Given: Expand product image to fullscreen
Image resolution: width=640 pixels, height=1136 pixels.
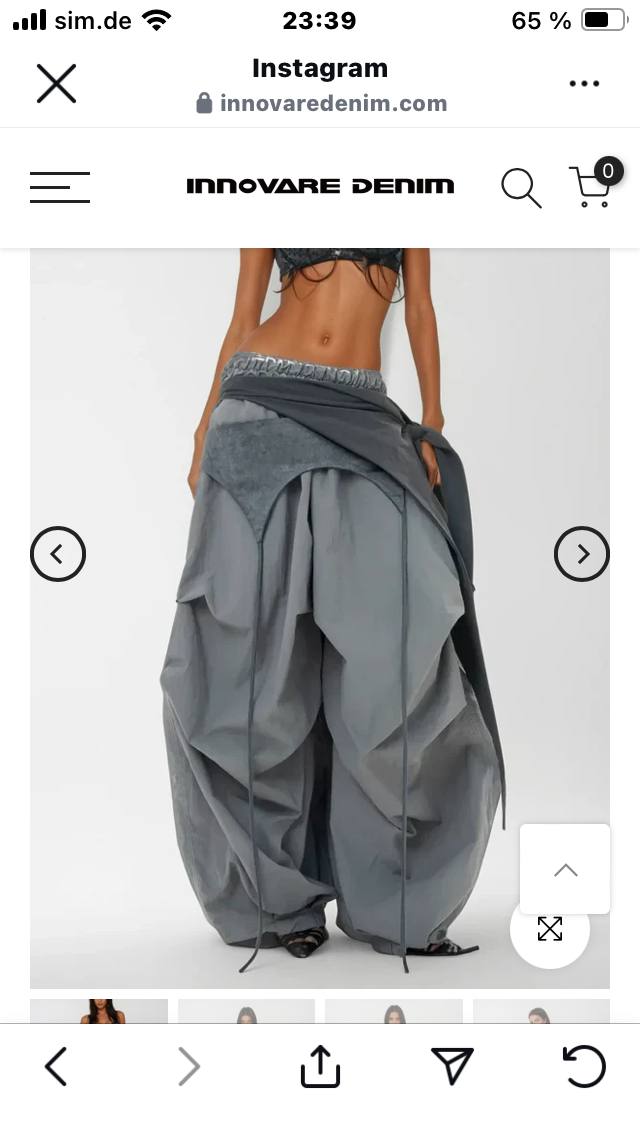Looking at the screenshot, I should click(550, 930).
